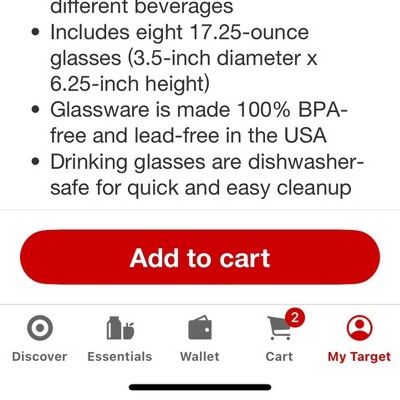Screen dimensions: 400x400
Task: Go to the Wallet tab
Action: (200, 339)
